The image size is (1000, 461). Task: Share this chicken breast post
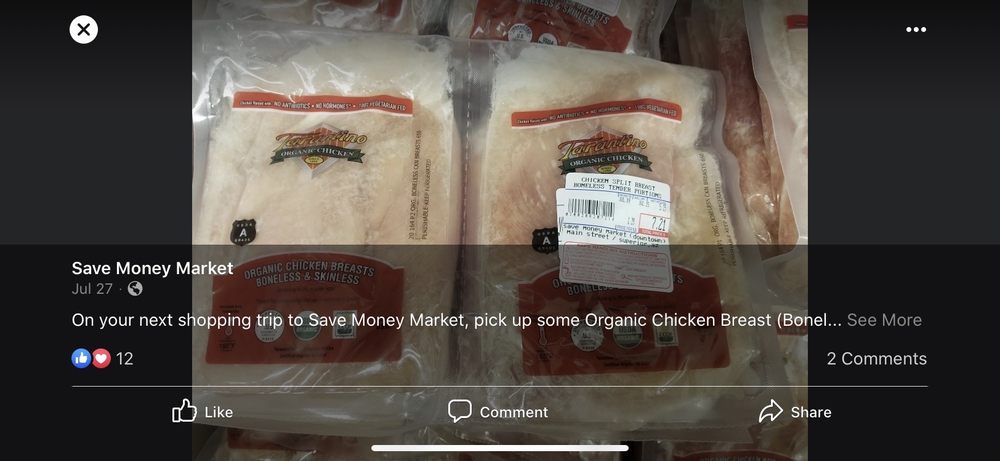[x=795, y=411]
